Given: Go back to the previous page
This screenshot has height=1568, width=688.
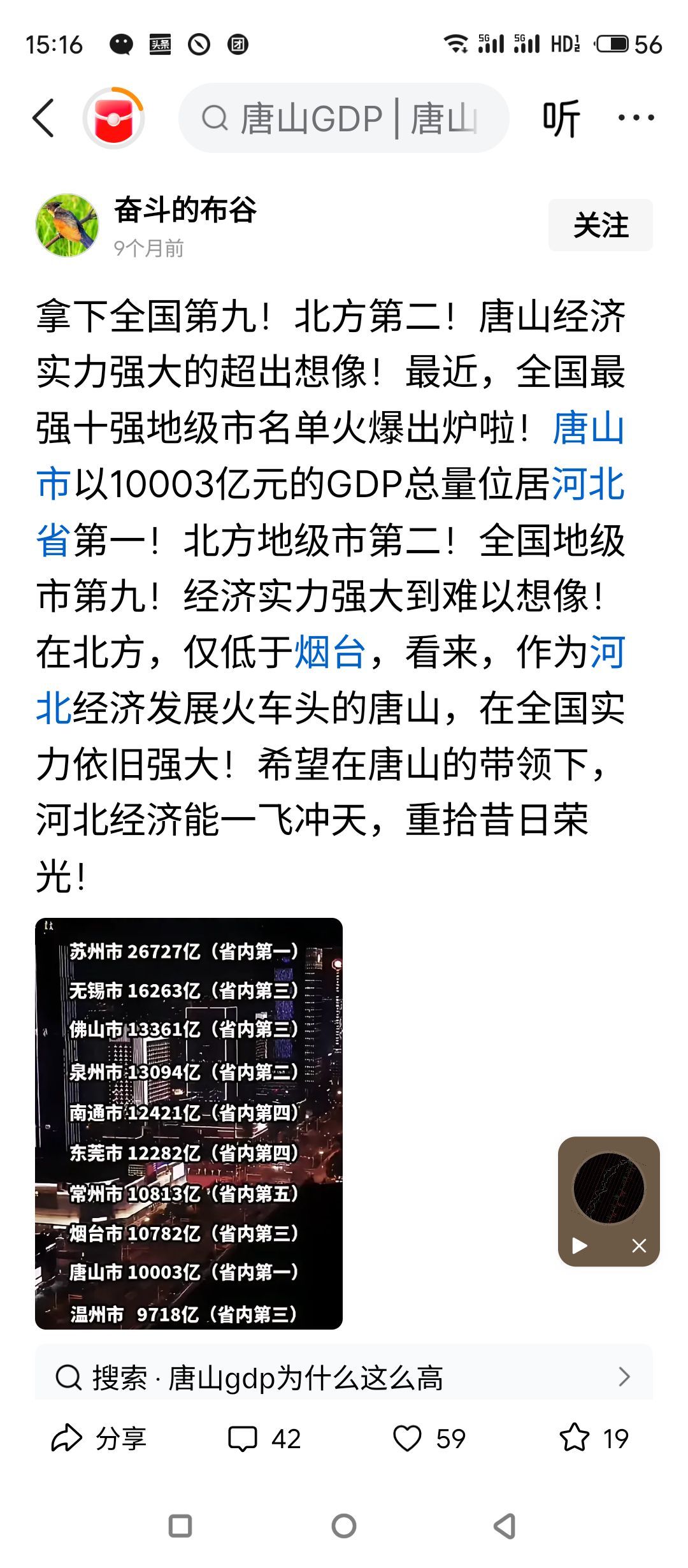Looking at the screenshot, I should click(x=43, y=118).
